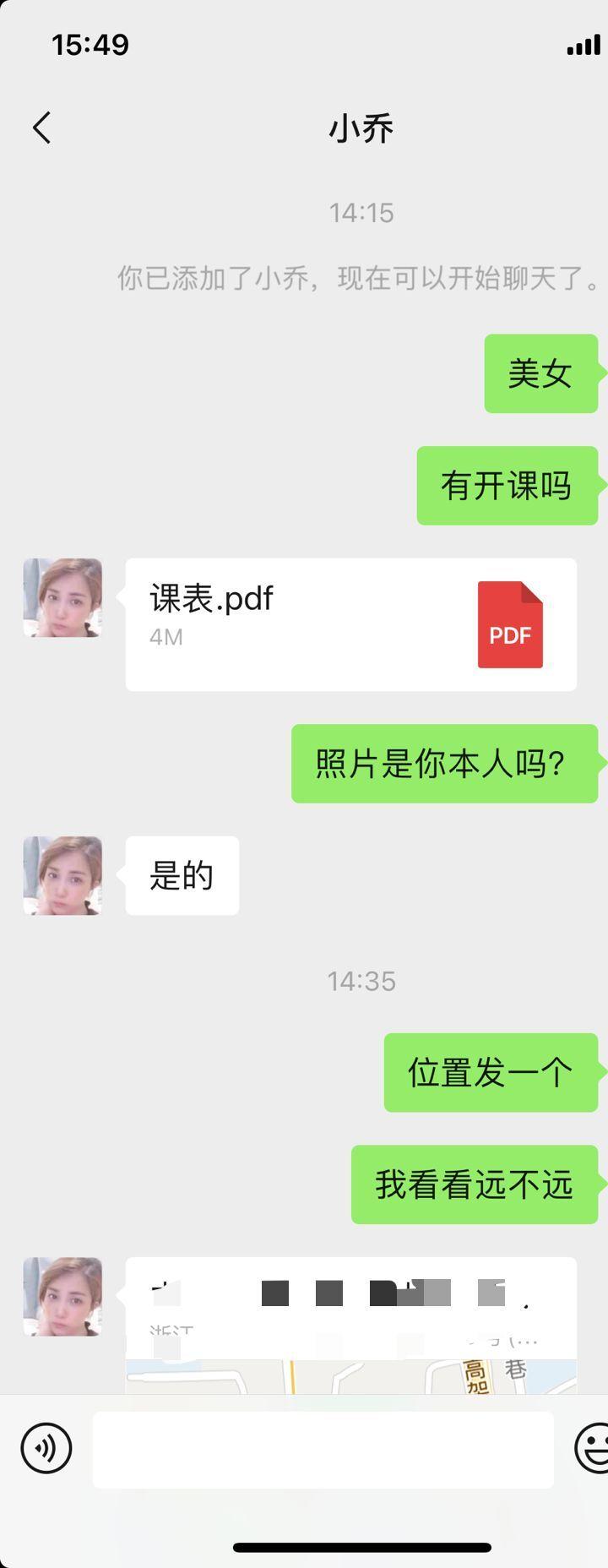Tap the voice input icon

click(44, 1446)
